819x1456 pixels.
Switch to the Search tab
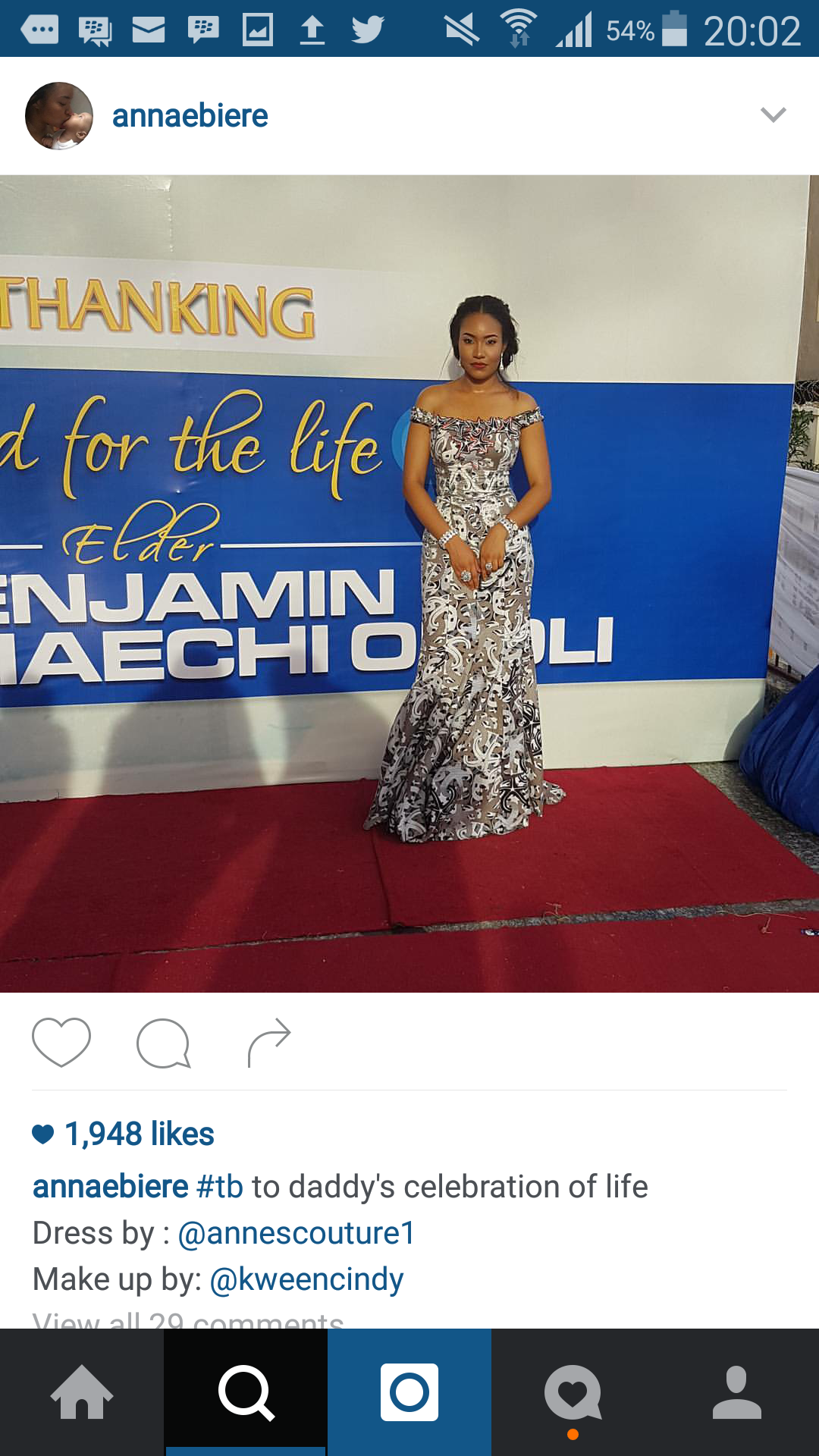click(246, 1392)
